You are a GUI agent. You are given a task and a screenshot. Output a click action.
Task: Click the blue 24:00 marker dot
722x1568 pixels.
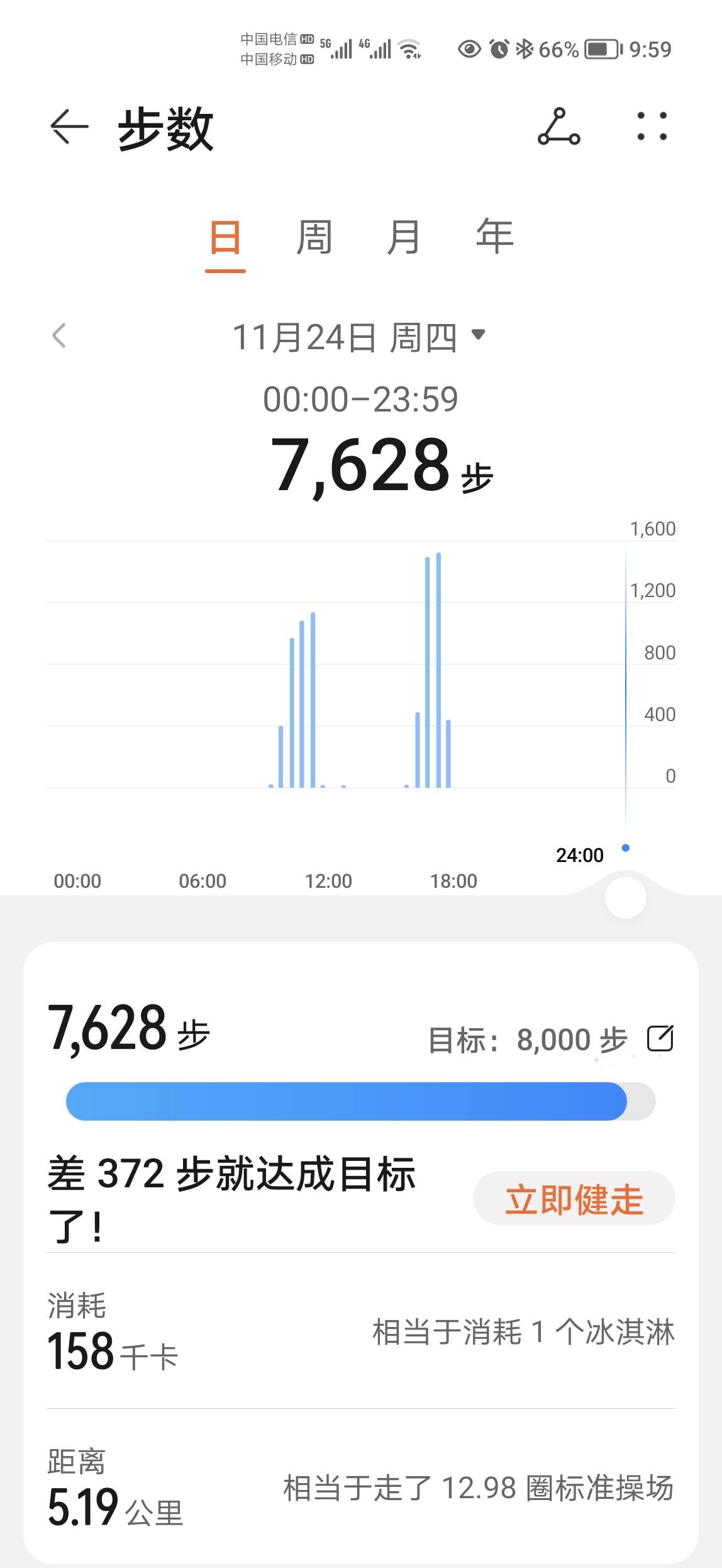point(626,849)
